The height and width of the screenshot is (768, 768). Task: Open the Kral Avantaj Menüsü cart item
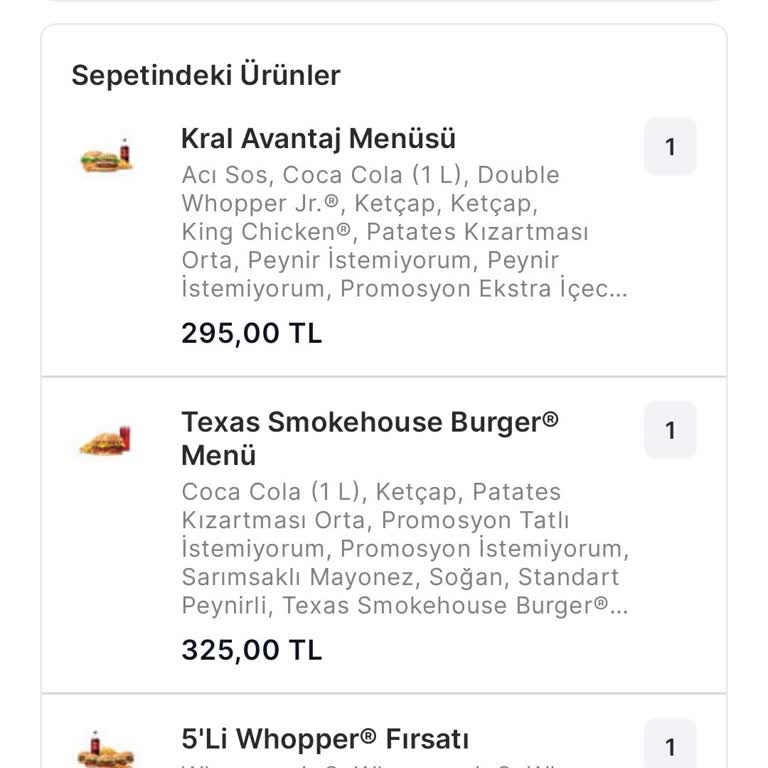coord(318,138)
